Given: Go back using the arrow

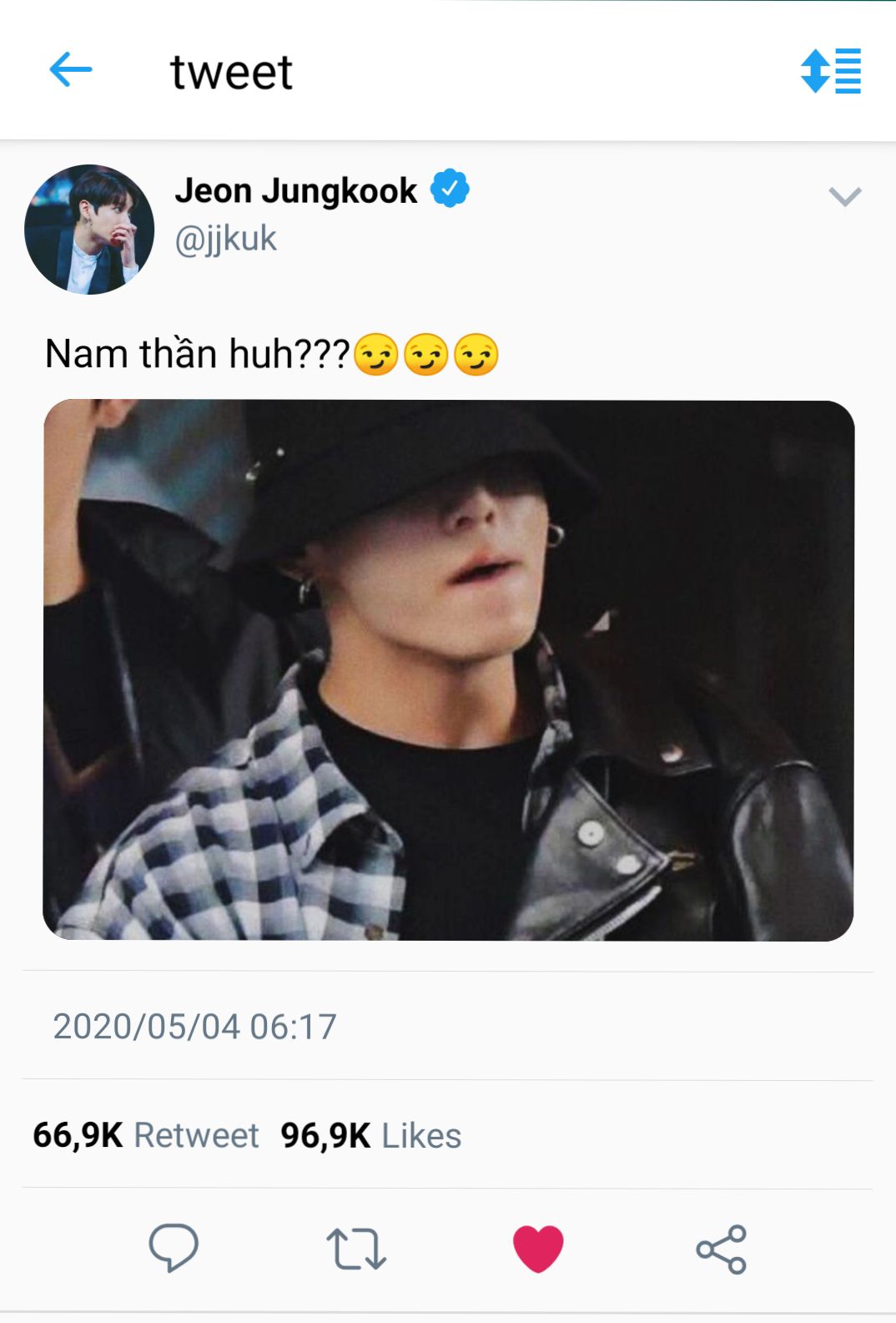Looking at the screenshot, I should tap(71, 70).
